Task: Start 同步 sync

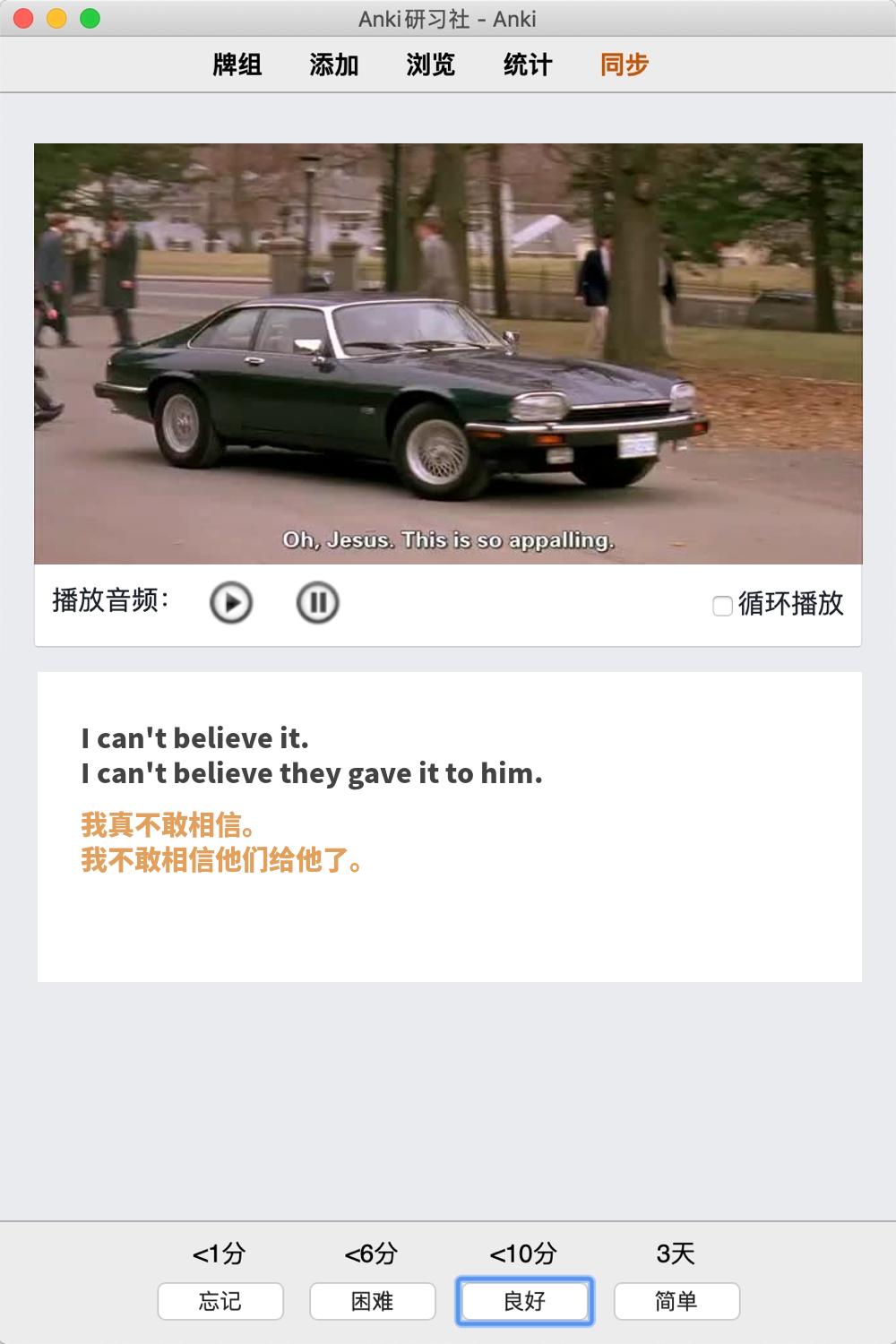Action: (x=625, y=65)
